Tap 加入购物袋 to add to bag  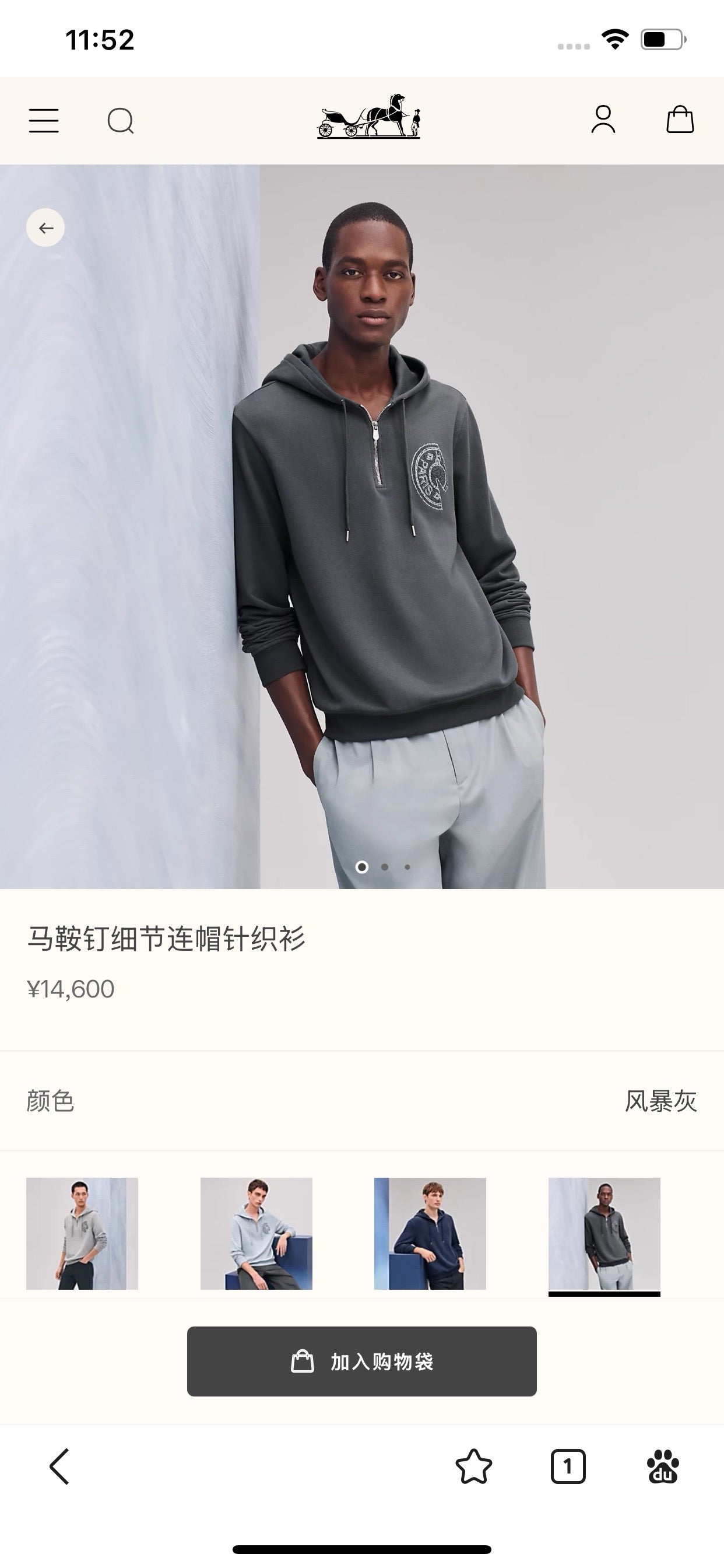[x=361, y=1361]
